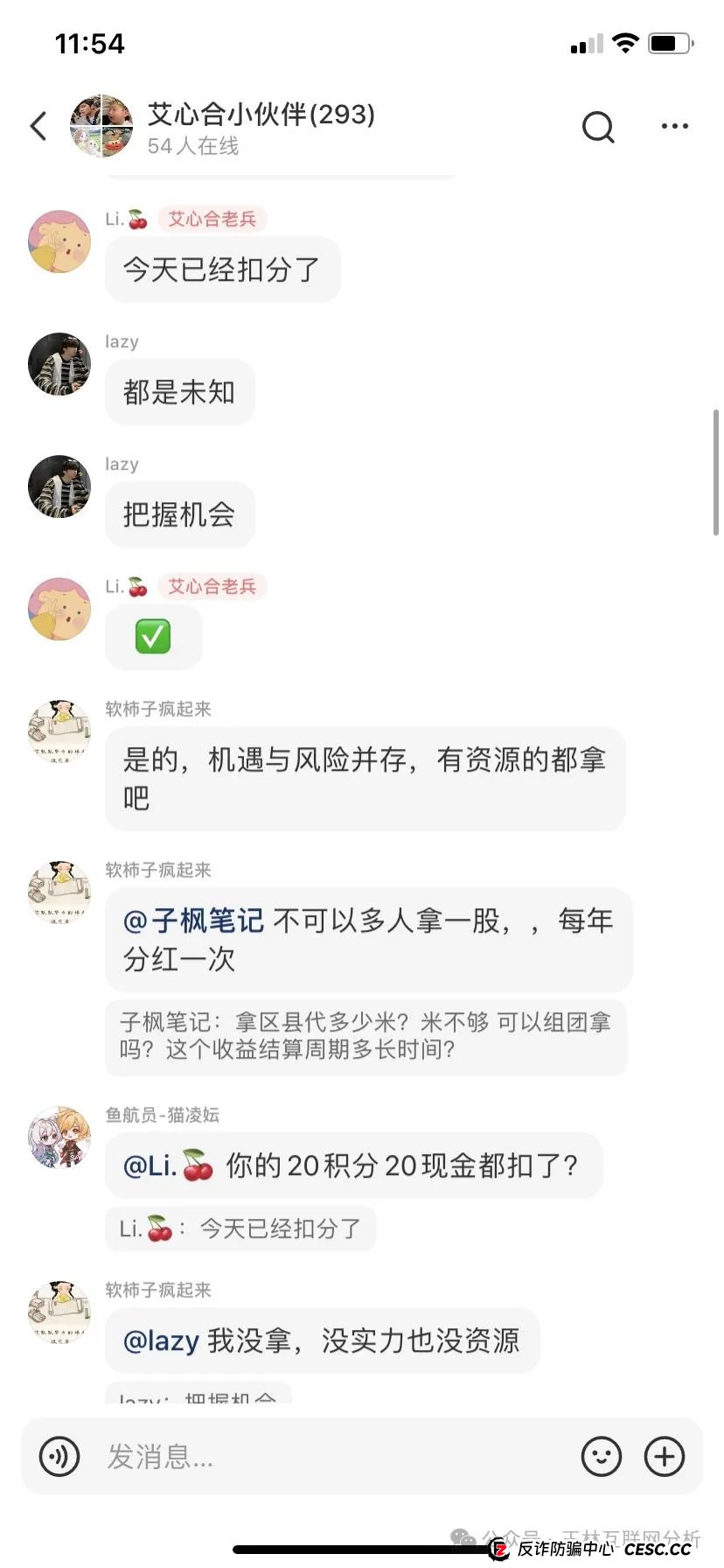Tap 鱼航员-猫凌妘's profile avatar
The image size is (724, 1568).
point(59,1139)
